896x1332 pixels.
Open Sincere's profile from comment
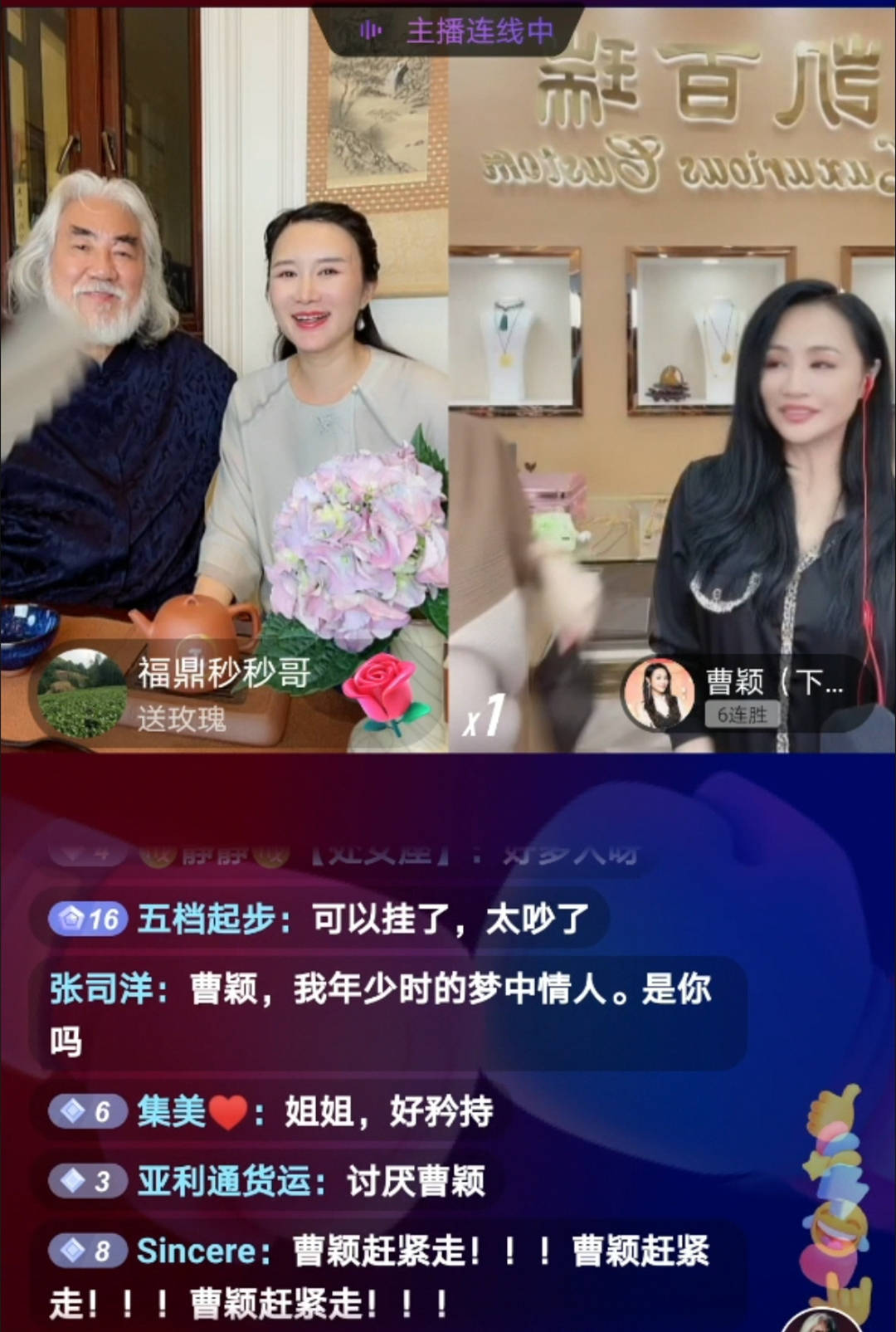pos(196,1251)
